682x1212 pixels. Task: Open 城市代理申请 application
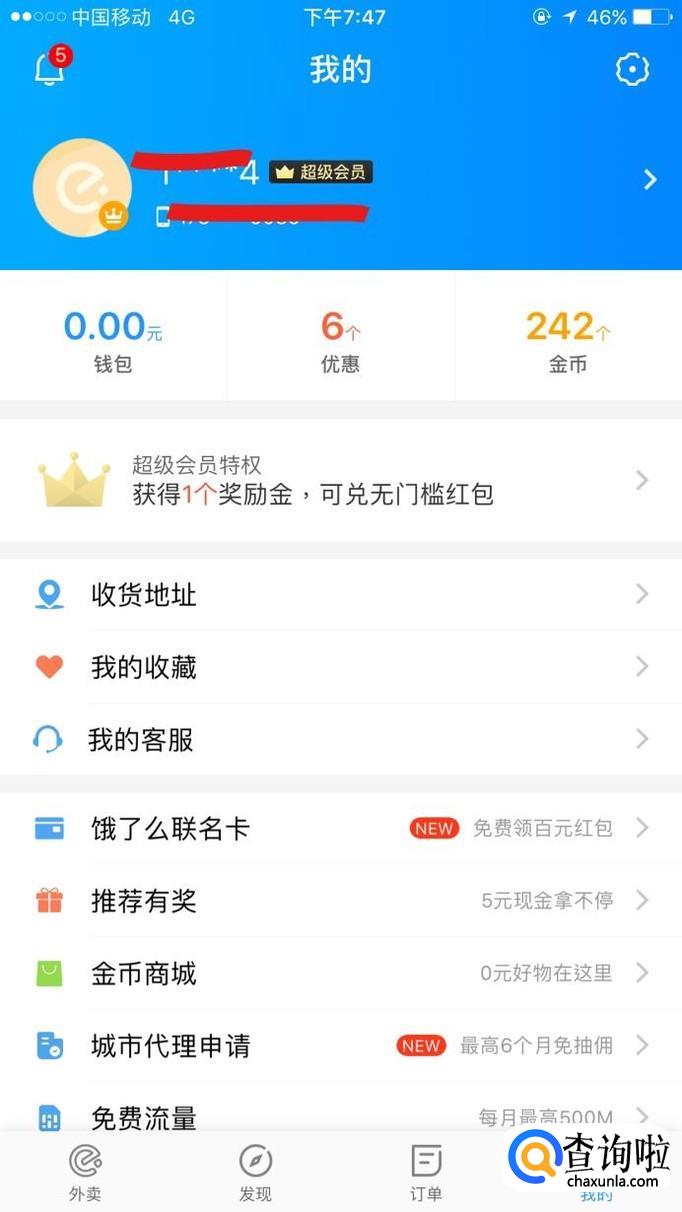[340, 1046]
